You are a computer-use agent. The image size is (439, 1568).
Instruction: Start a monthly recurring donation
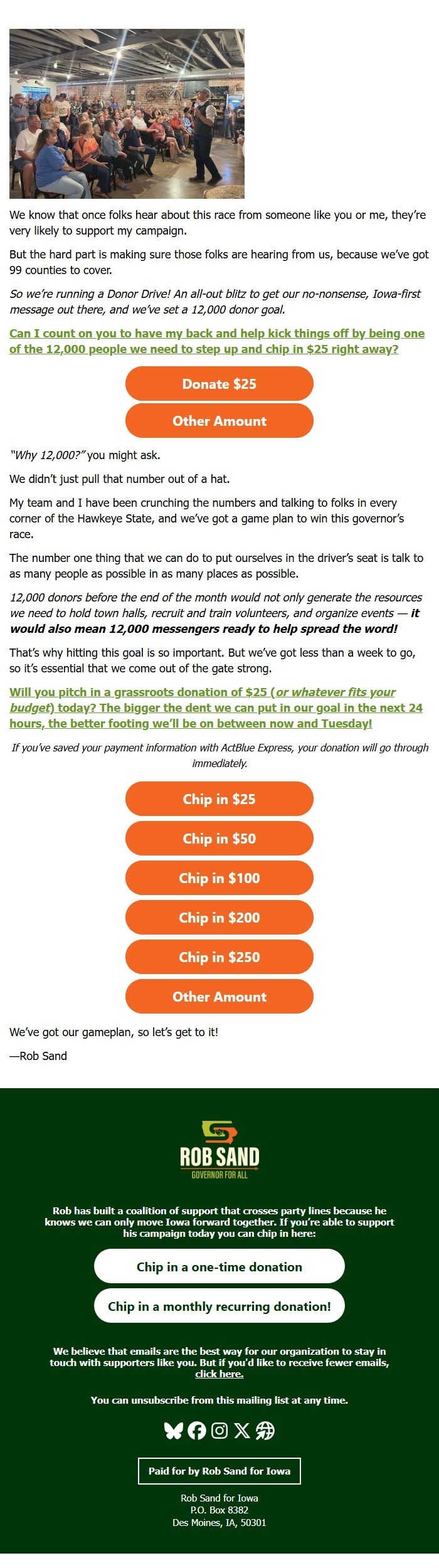click(219, 1306)
